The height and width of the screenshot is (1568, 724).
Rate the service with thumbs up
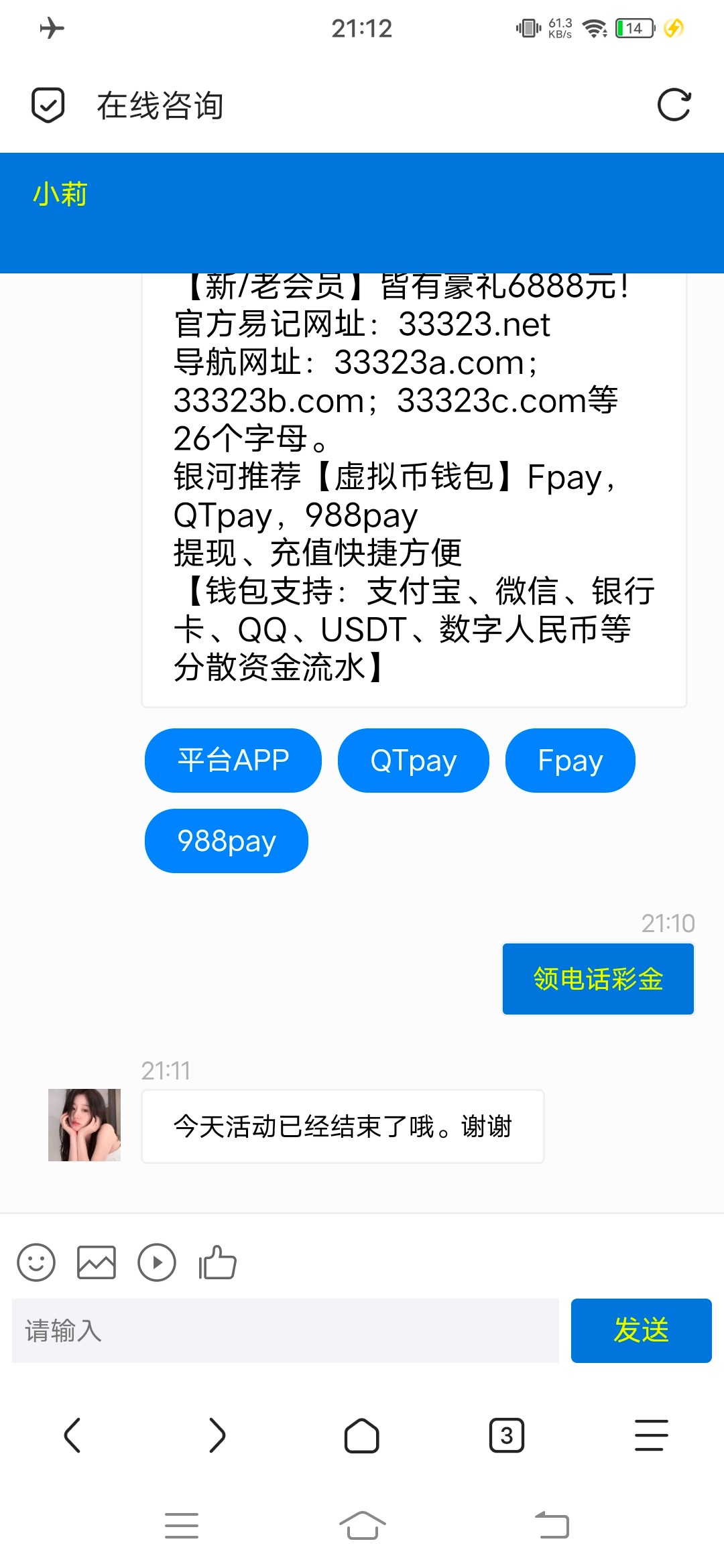pos(217,1263)
